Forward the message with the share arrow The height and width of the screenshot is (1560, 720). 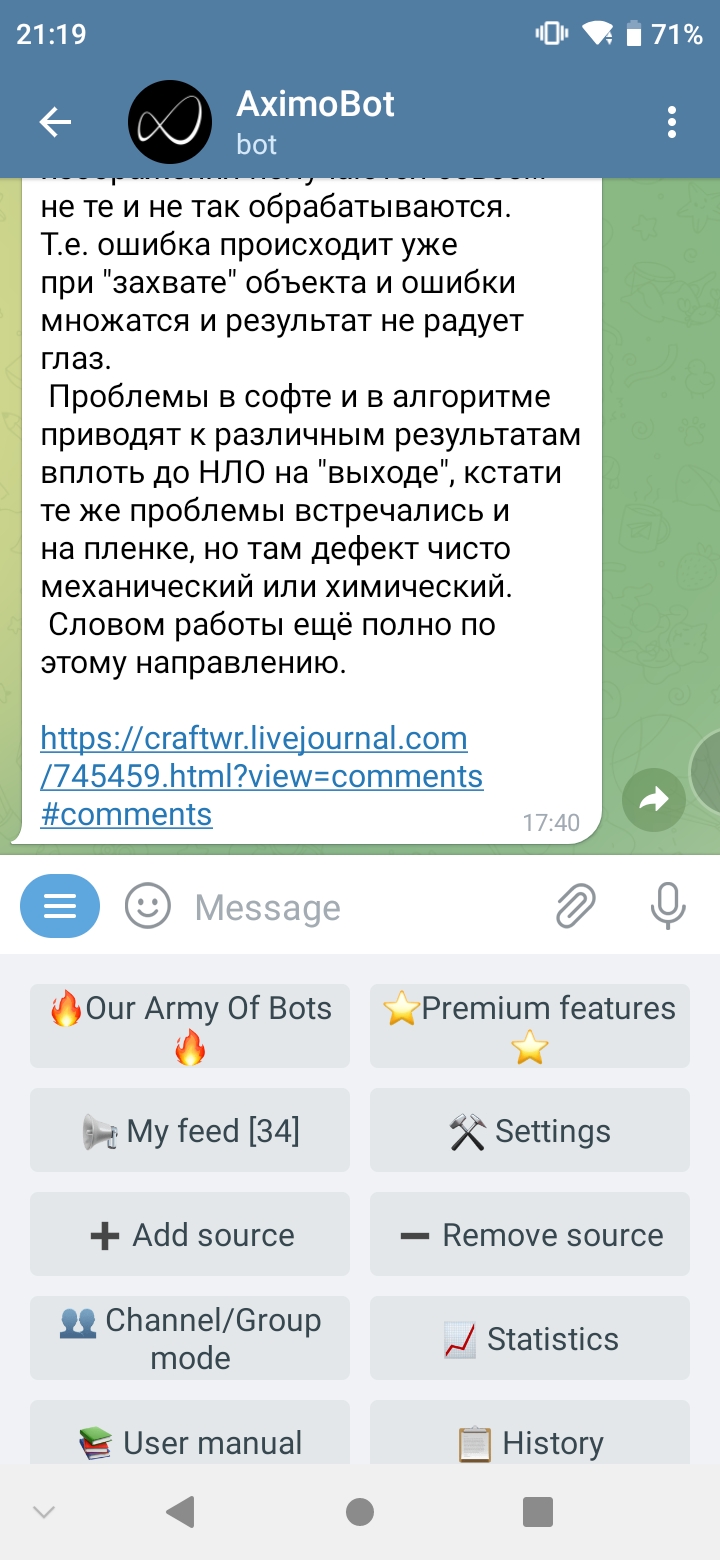pos(654,798)
